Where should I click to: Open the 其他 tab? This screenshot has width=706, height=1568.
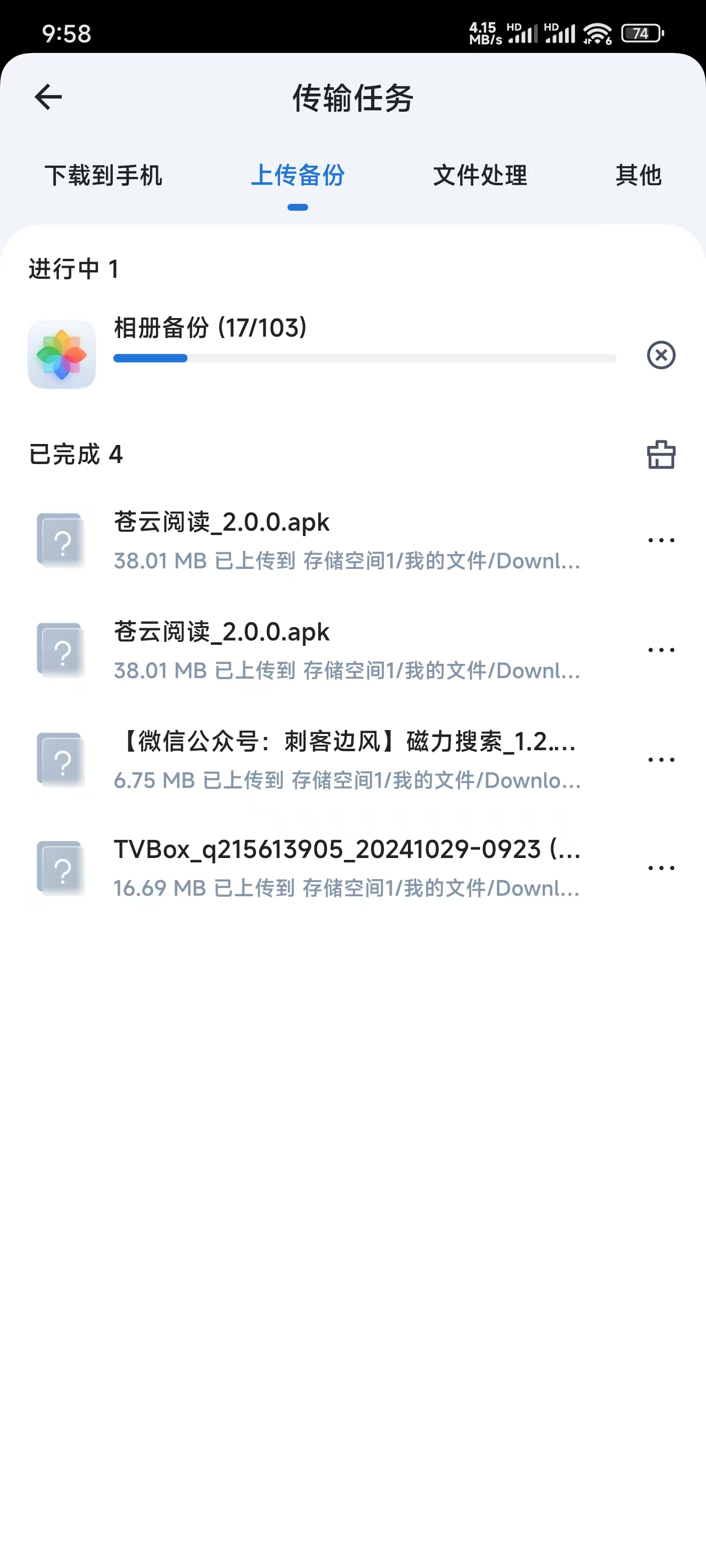pos(638,176)
